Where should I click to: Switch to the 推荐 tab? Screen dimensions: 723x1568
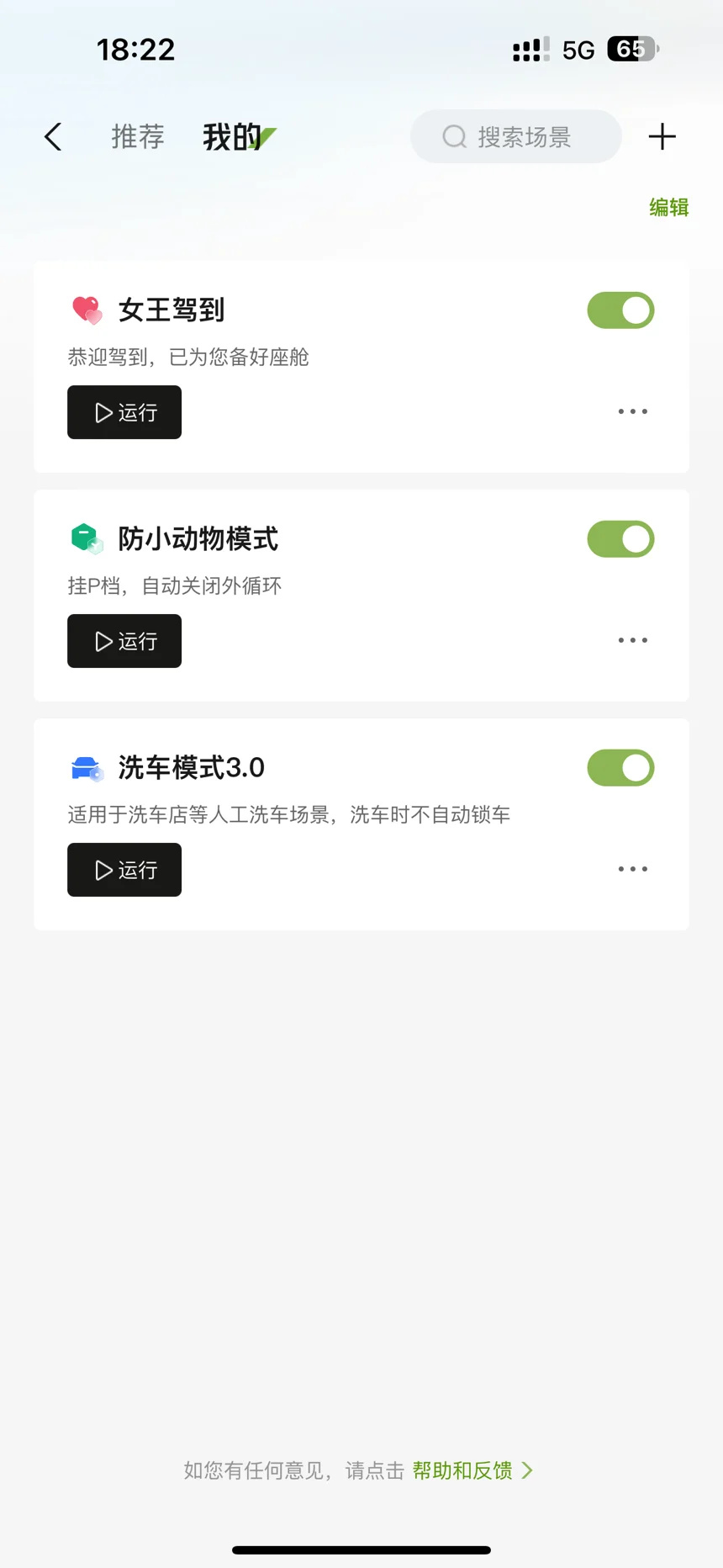[x=138, y=137]
